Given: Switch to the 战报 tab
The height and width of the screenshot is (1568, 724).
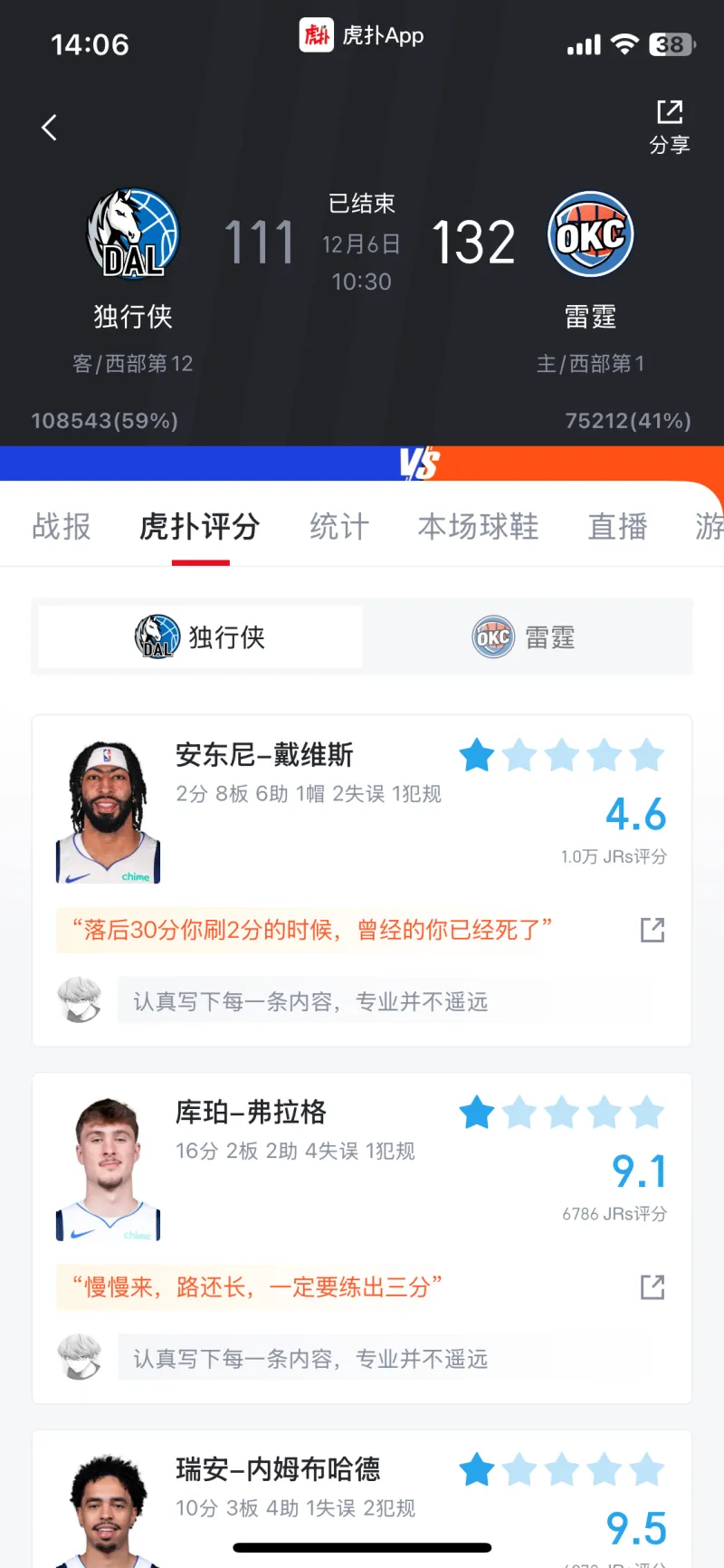Looking at the screenshot, I should click(62, 526).
